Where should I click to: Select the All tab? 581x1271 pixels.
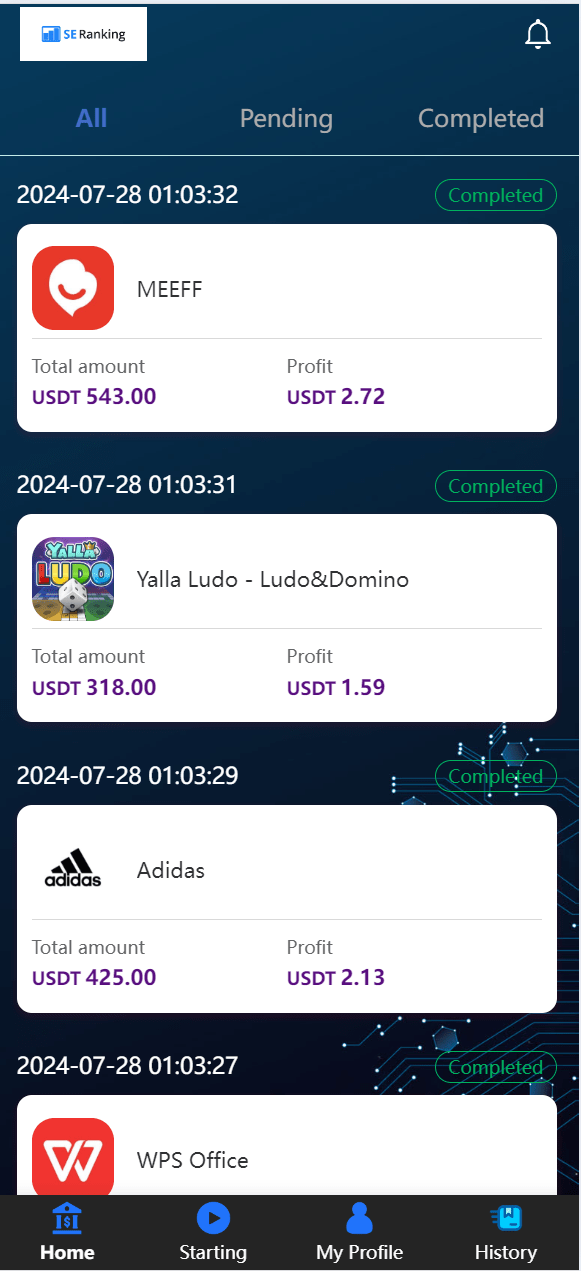[91, 118]
